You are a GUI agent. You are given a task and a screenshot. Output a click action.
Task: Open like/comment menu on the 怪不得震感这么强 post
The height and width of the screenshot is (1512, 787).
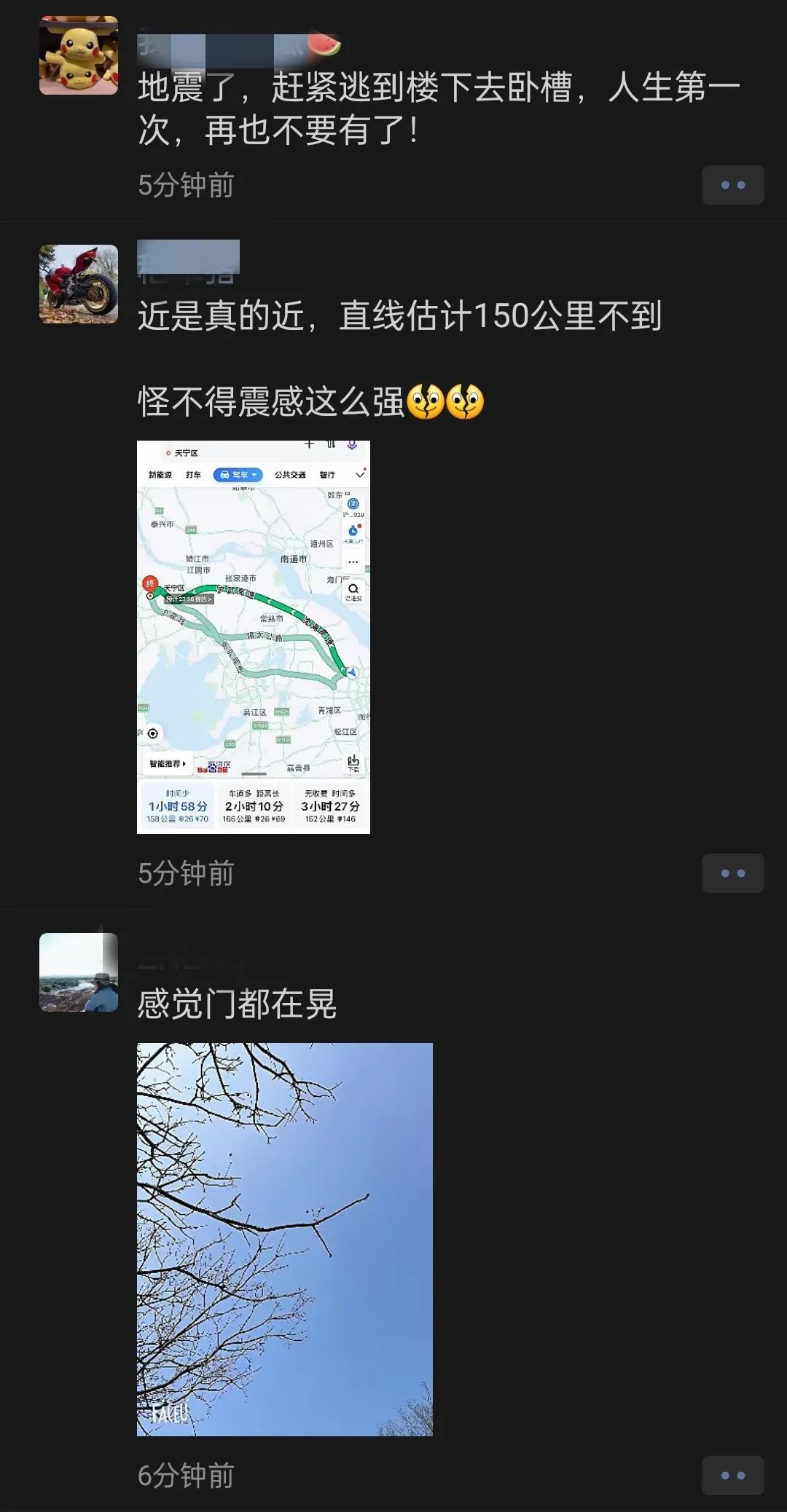(x=732, y=873)
